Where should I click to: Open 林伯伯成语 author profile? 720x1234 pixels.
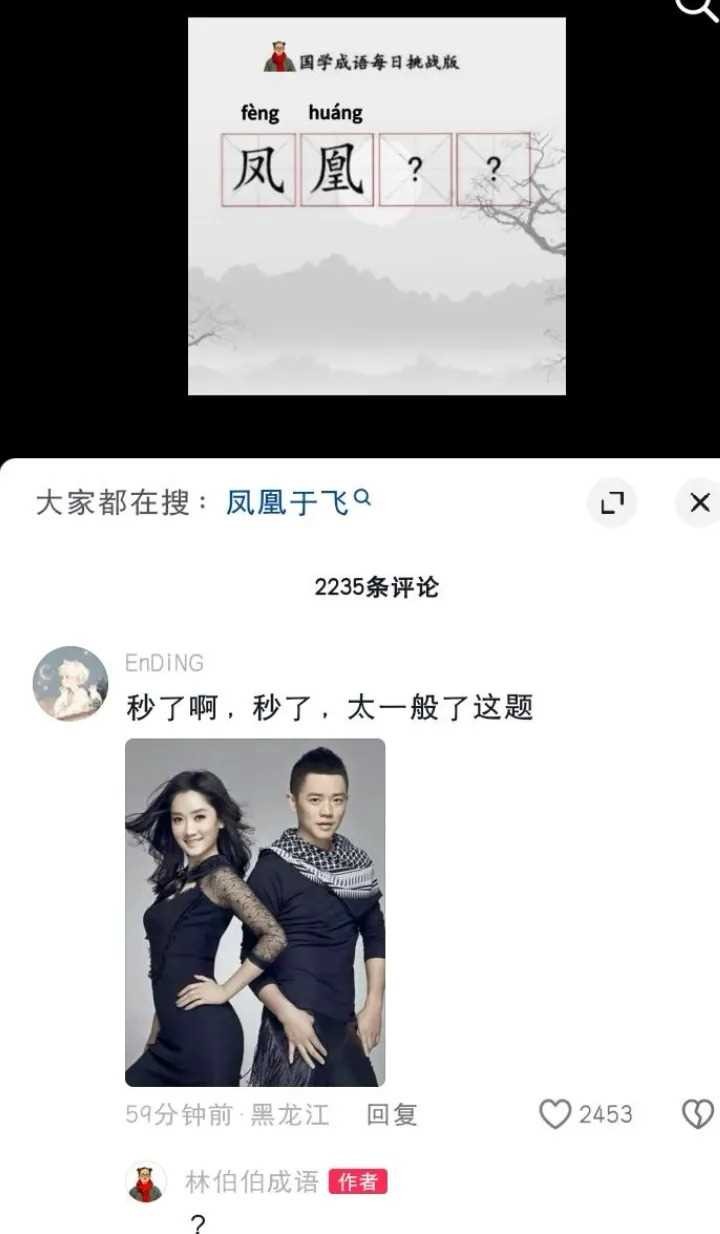[x=146, y=1182]
